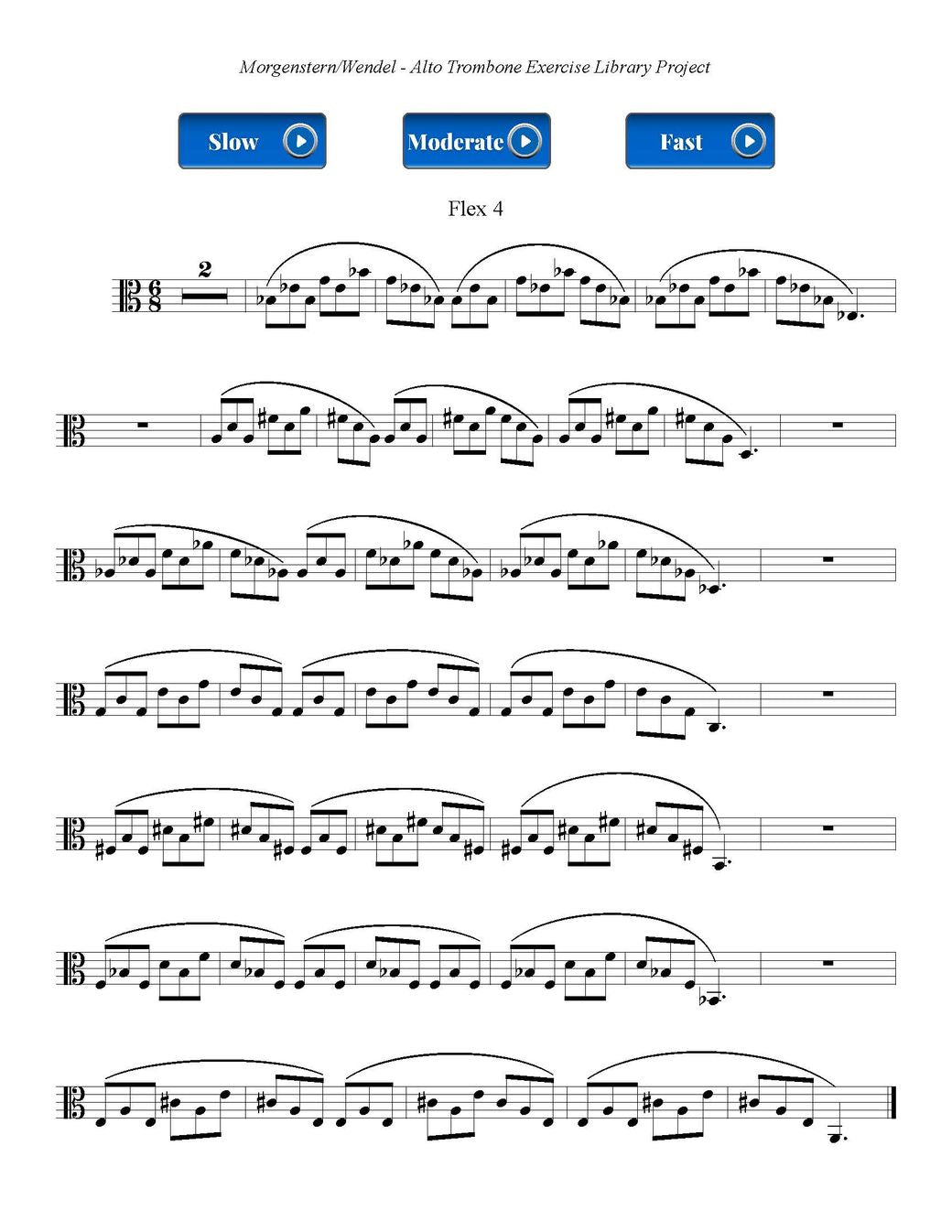Image resolution: width=952 pixels, height=1232 pixels.
Task: Play the Moderate tempo recording
Action: tap(476, 141)
